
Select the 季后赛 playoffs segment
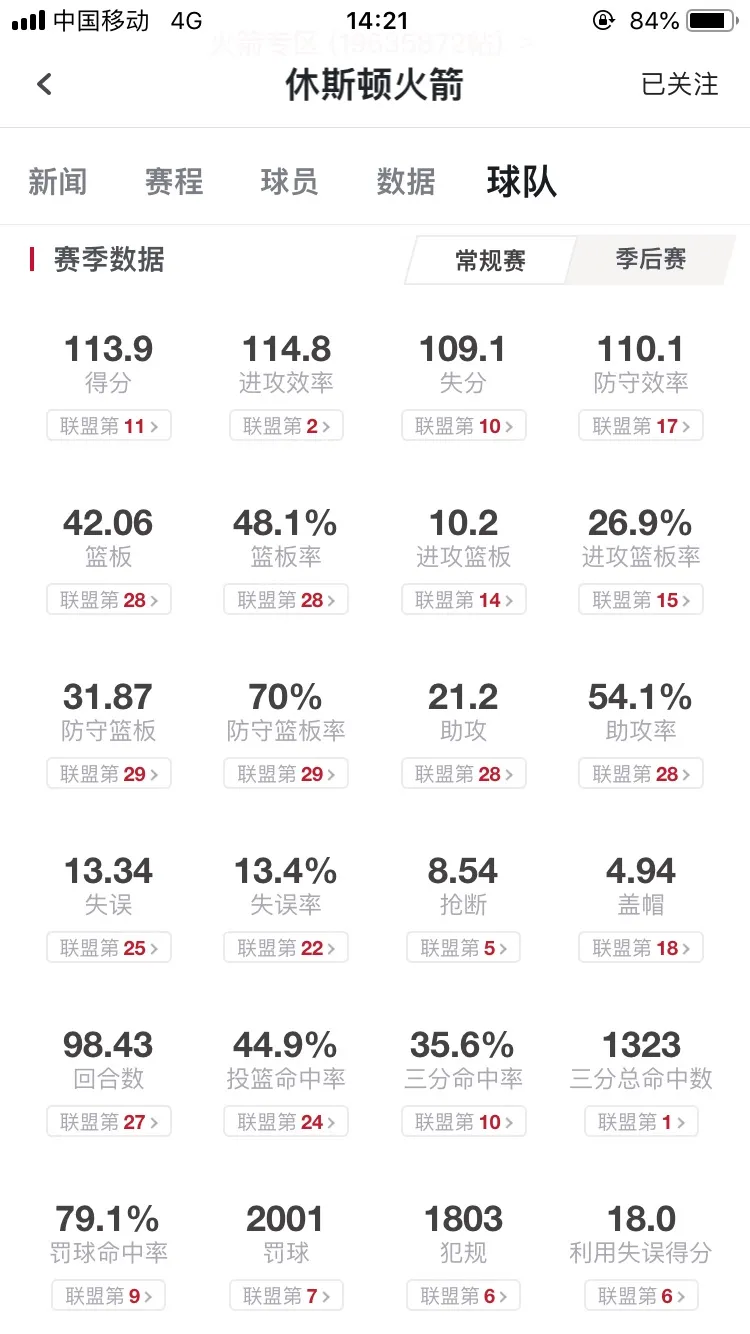651,260
